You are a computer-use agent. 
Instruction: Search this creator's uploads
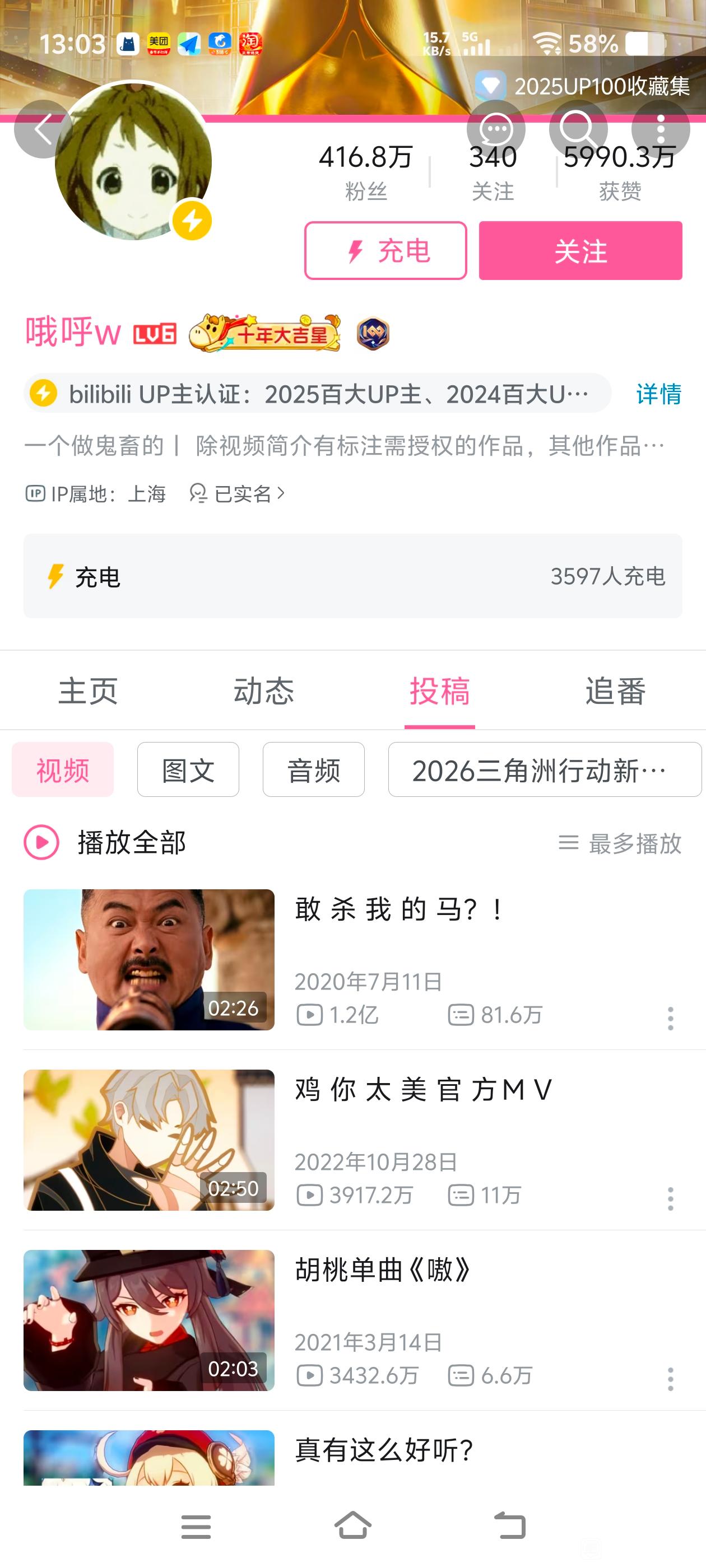click(x=578, y=129)
